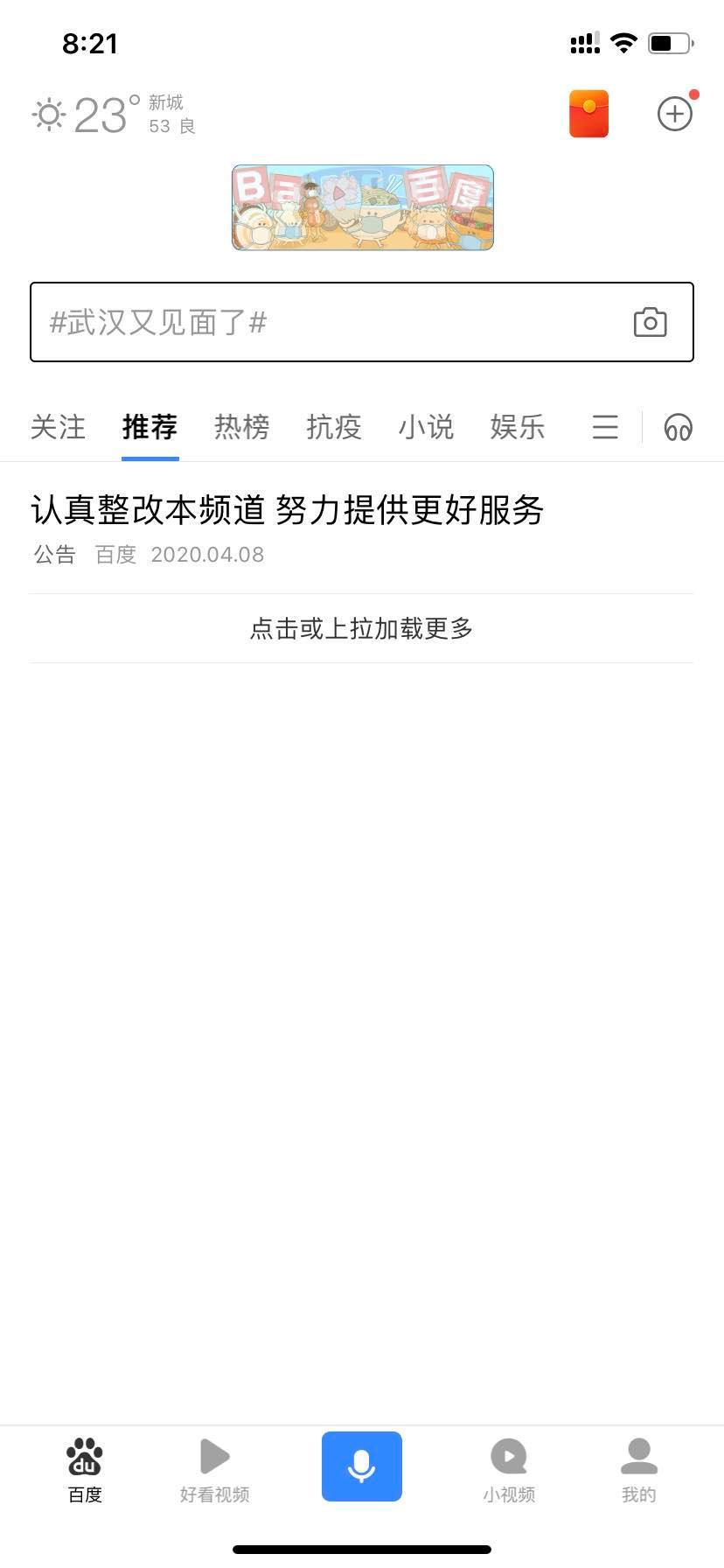
Task: Tap the Baidu doodle banner image
Action: point(361,206)
